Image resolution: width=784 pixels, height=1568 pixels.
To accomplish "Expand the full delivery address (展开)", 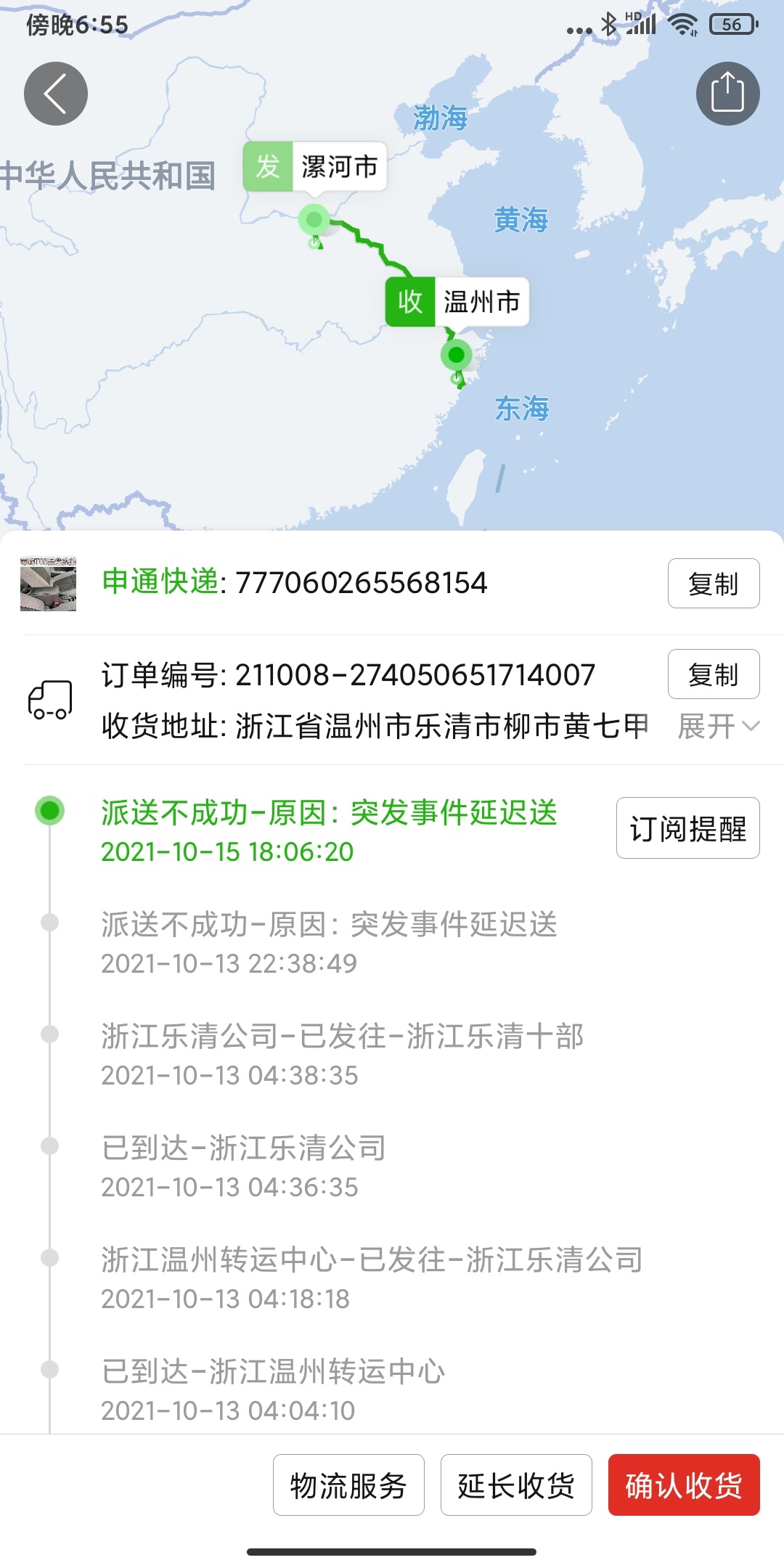I will [x=717, y=726].
